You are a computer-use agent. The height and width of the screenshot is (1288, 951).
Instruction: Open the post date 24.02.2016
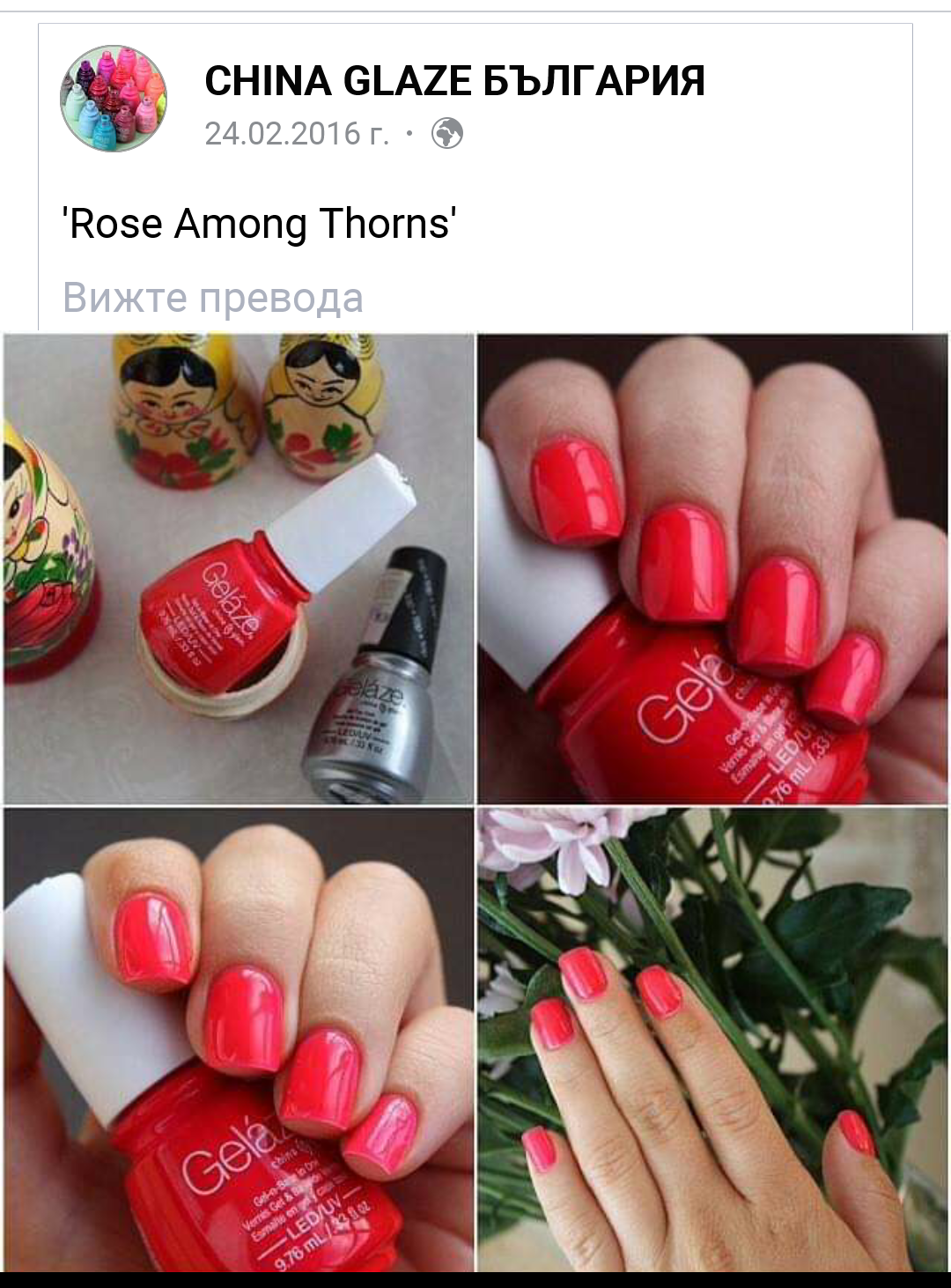(x=297, y=134)
